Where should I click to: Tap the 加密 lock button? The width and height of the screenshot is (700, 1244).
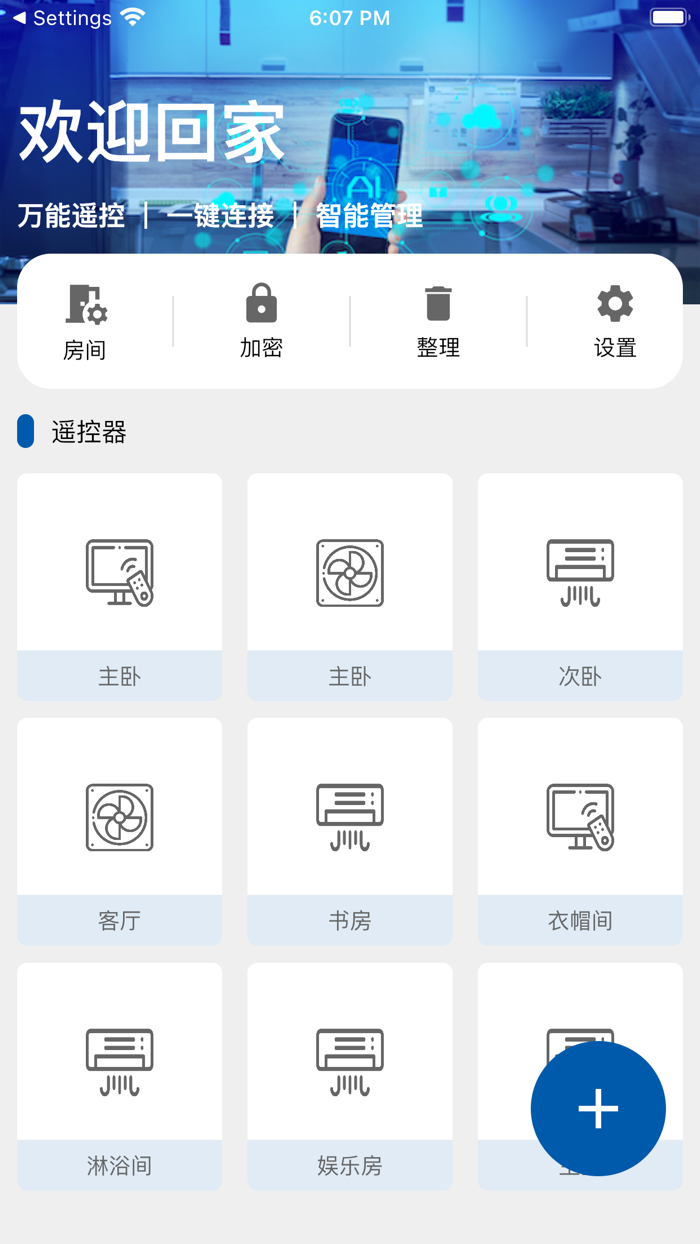coord(261,321)
